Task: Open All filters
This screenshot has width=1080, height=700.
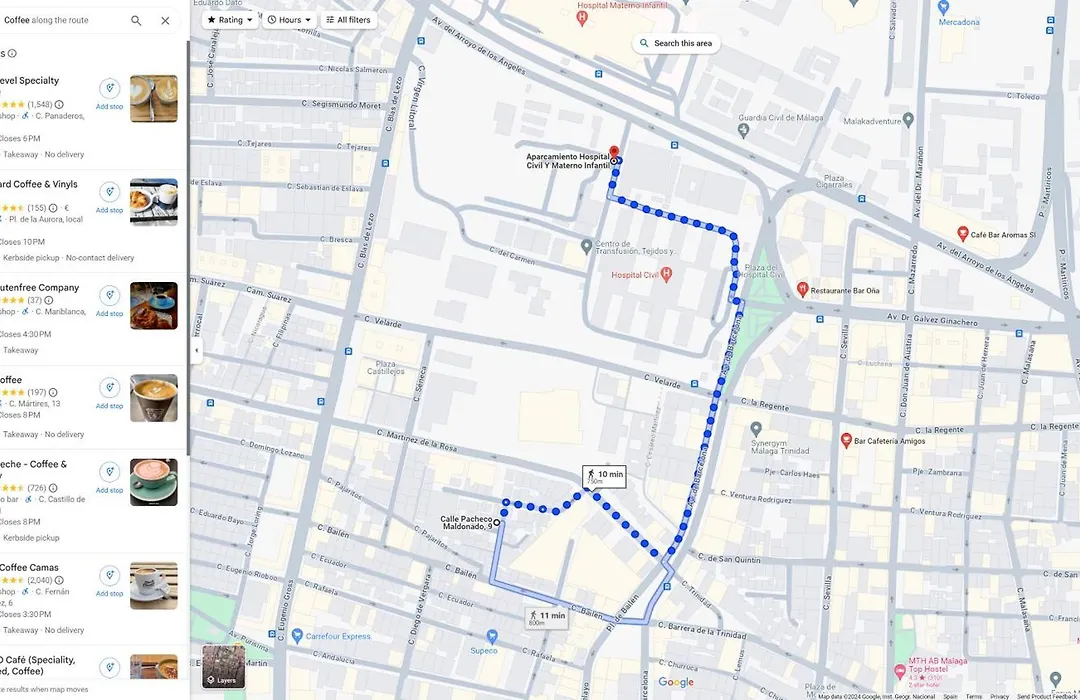Action: click(x=348, y=20)
